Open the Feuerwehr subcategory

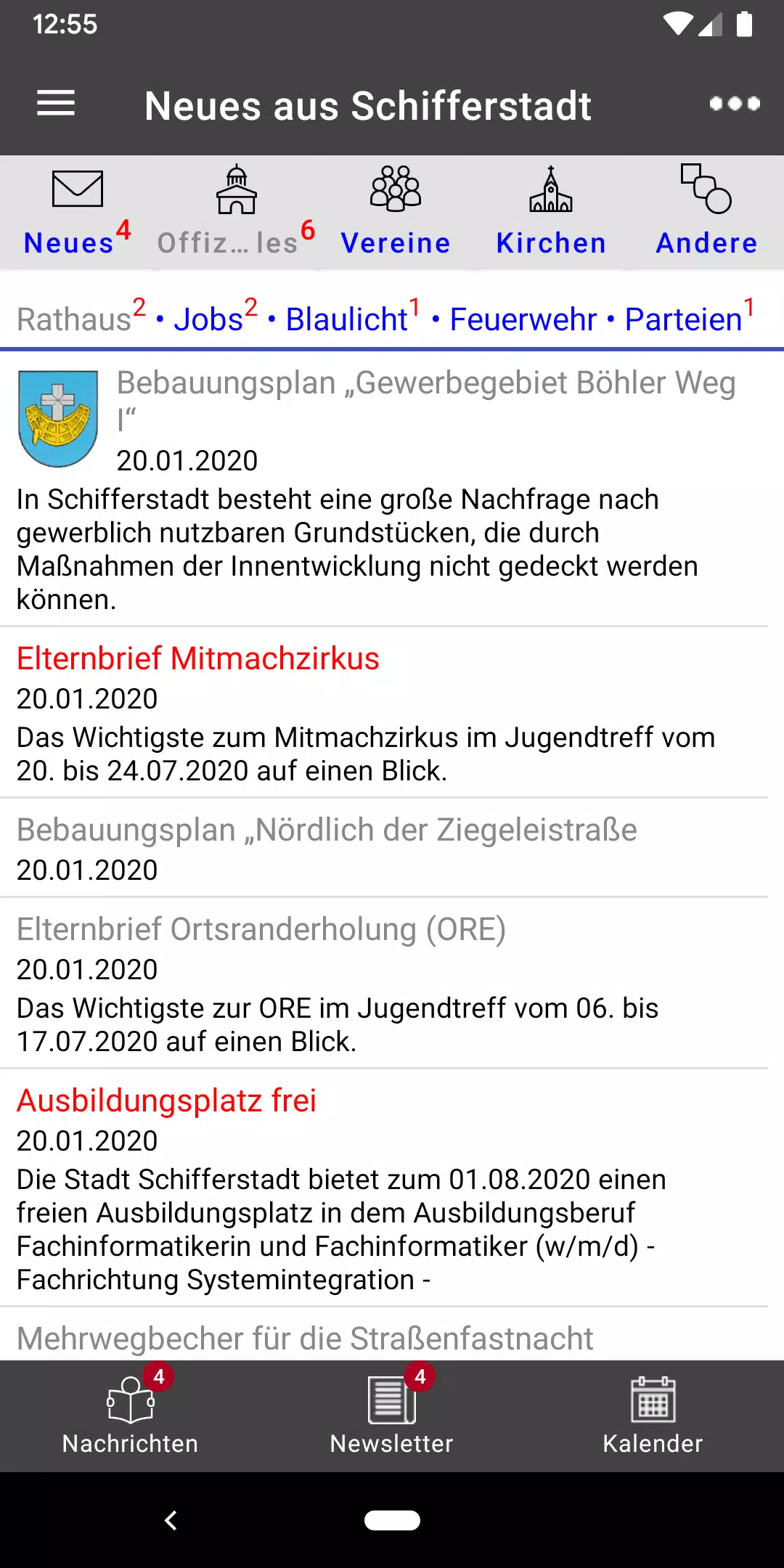tap(523, 318)
